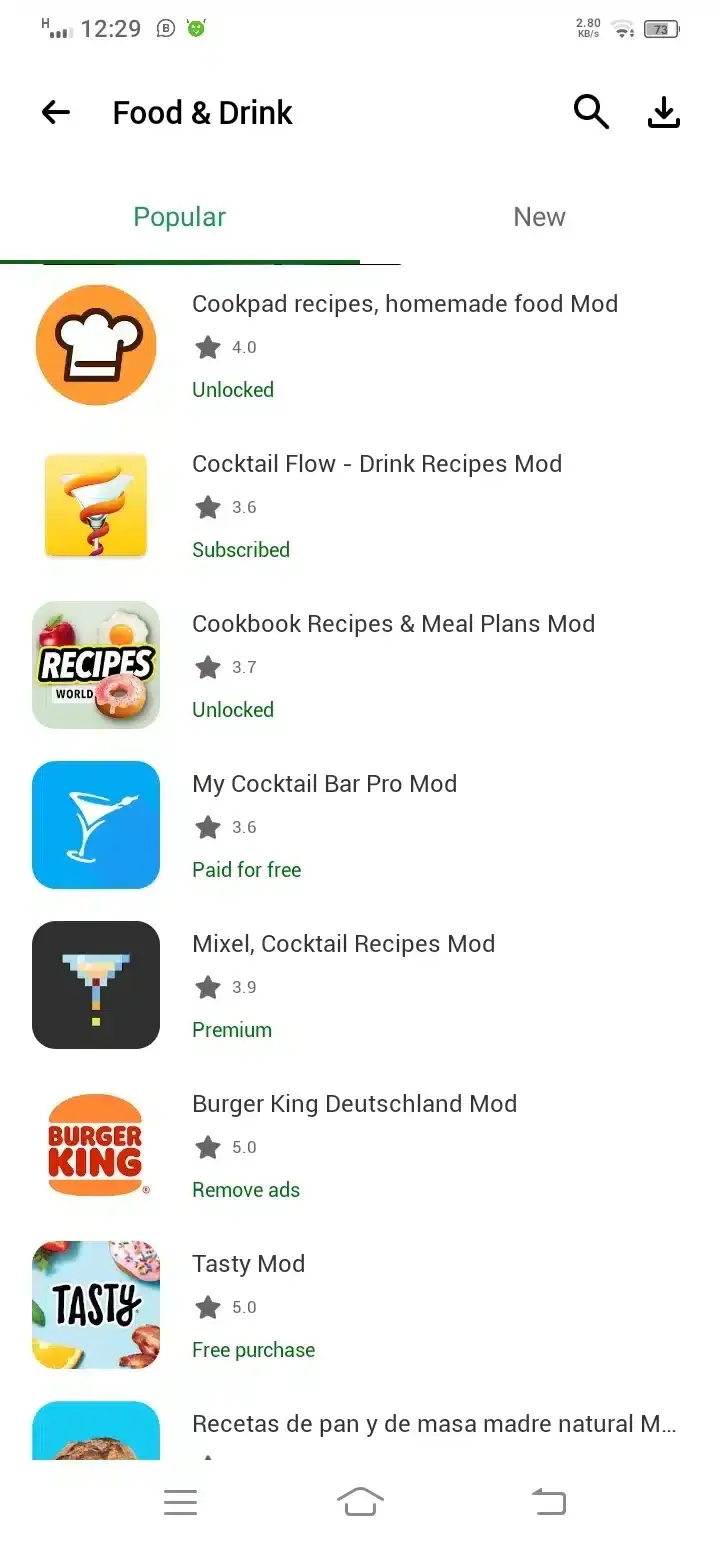
Task: Select the Mixel Cocktail Recipes icon
Action: [96, 985]
